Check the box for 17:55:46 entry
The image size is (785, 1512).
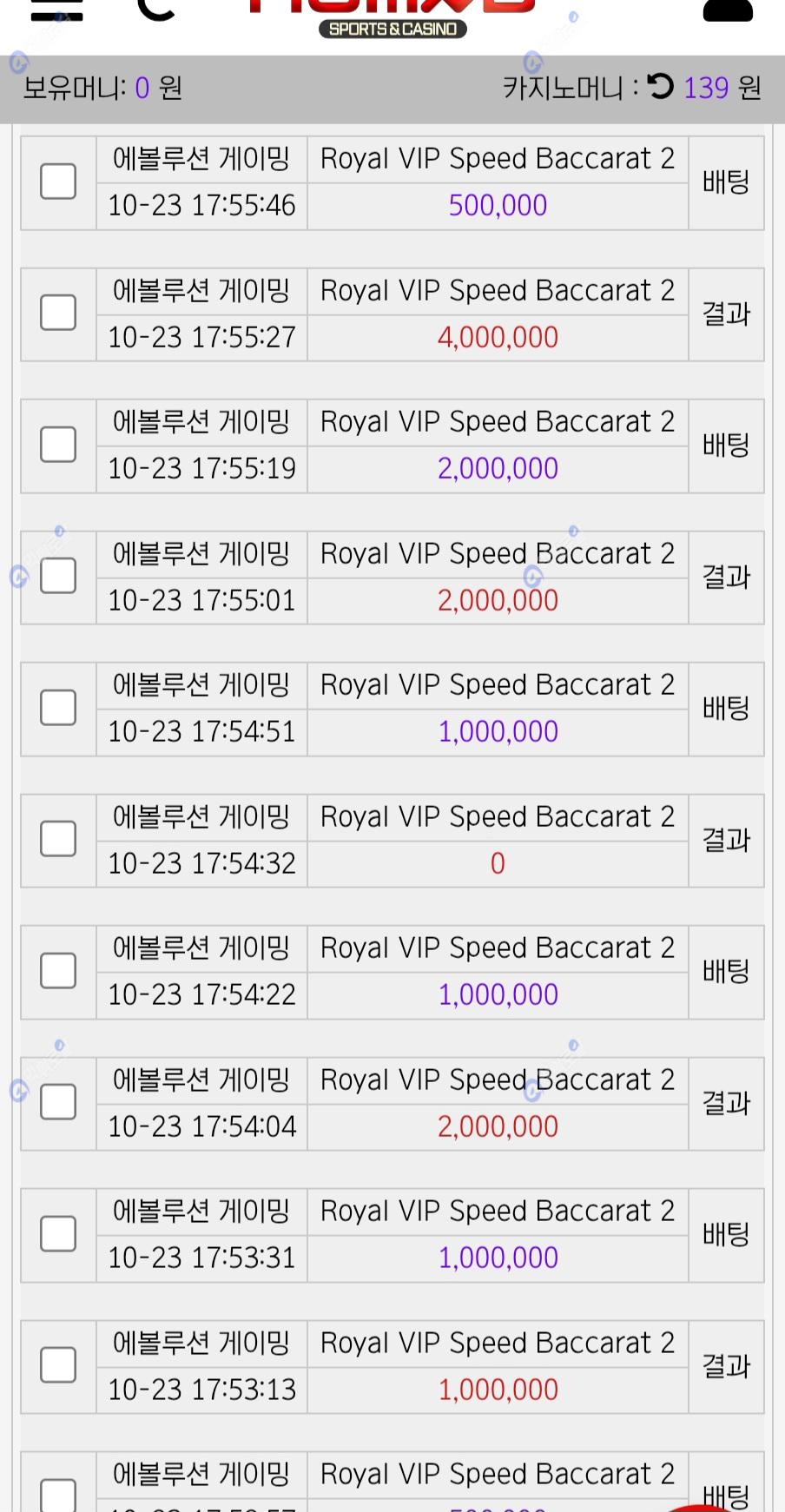pyautogui.click(x=58, y=182)
